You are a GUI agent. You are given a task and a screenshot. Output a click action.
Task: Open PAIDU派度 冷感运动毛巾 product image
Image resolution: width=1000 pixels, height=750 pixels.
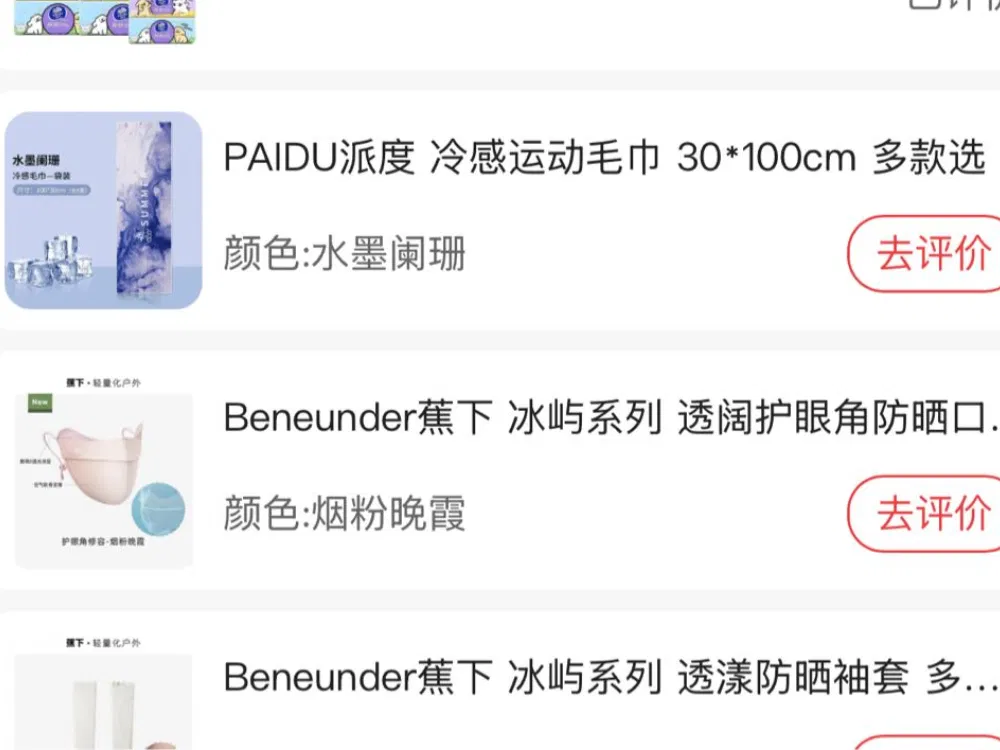click(103, 210)
